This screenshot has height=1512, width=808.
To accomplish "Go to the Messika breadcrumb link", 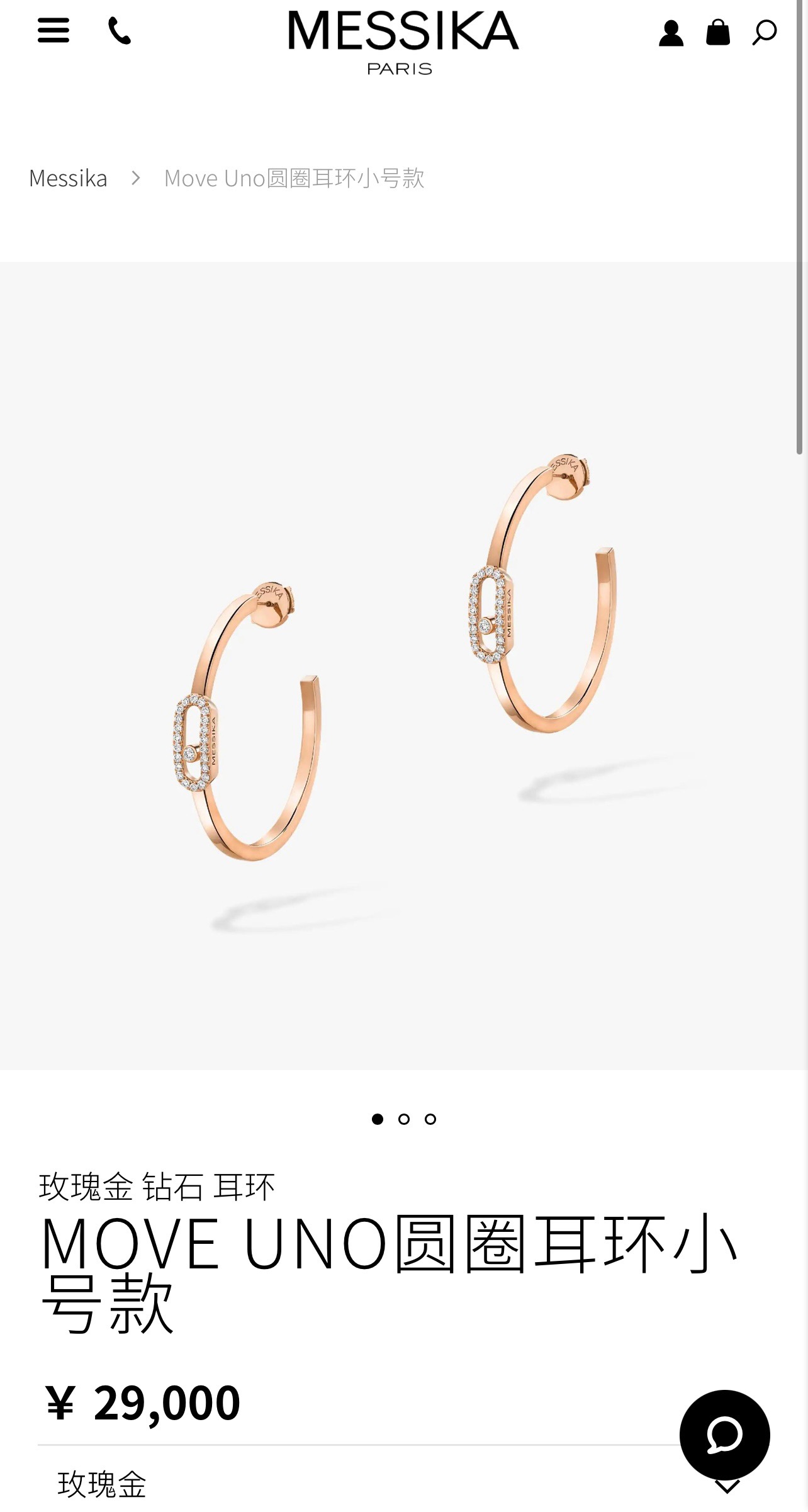I will tap(68, 179).
